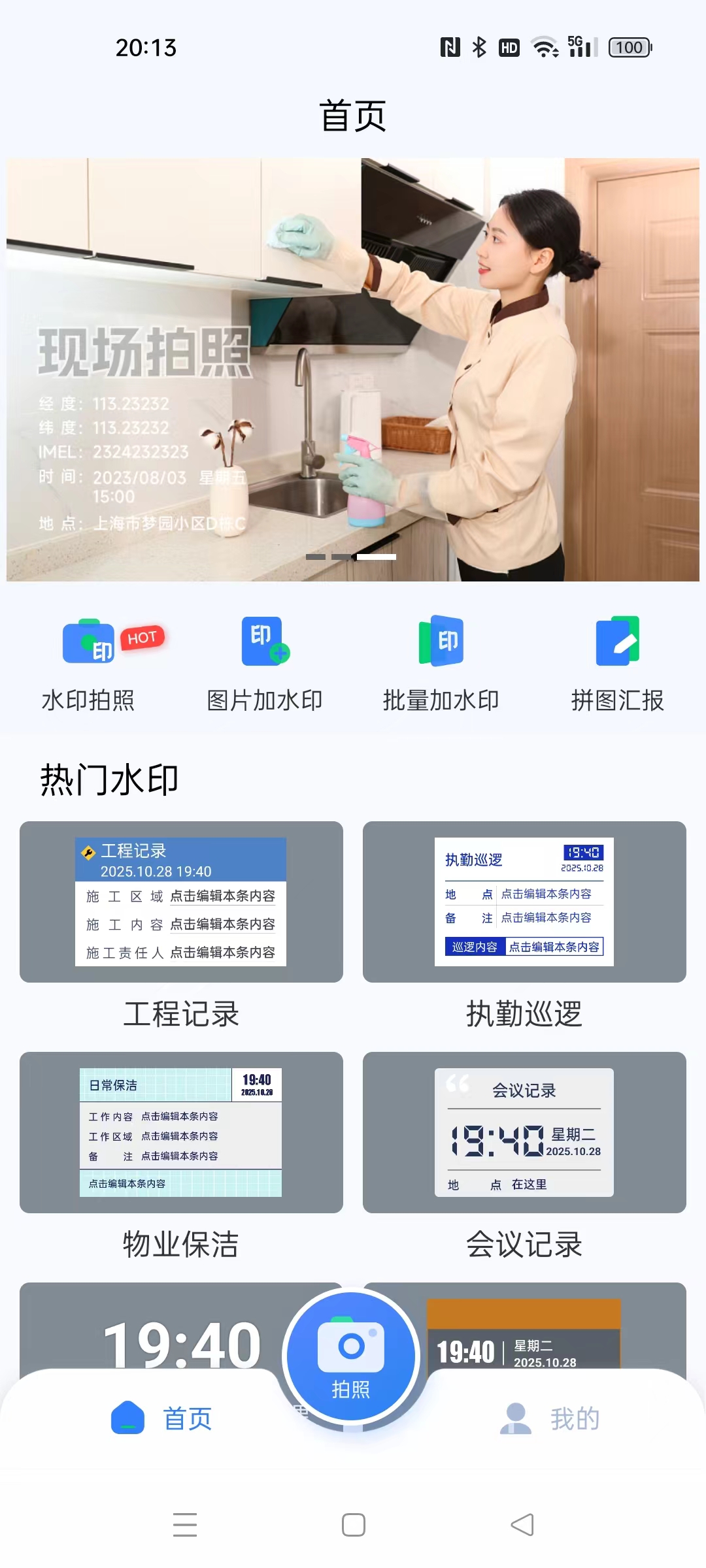Launch the 拼图汇报 collage report tool
This screenshot has width=706, height=1568.
618,663
